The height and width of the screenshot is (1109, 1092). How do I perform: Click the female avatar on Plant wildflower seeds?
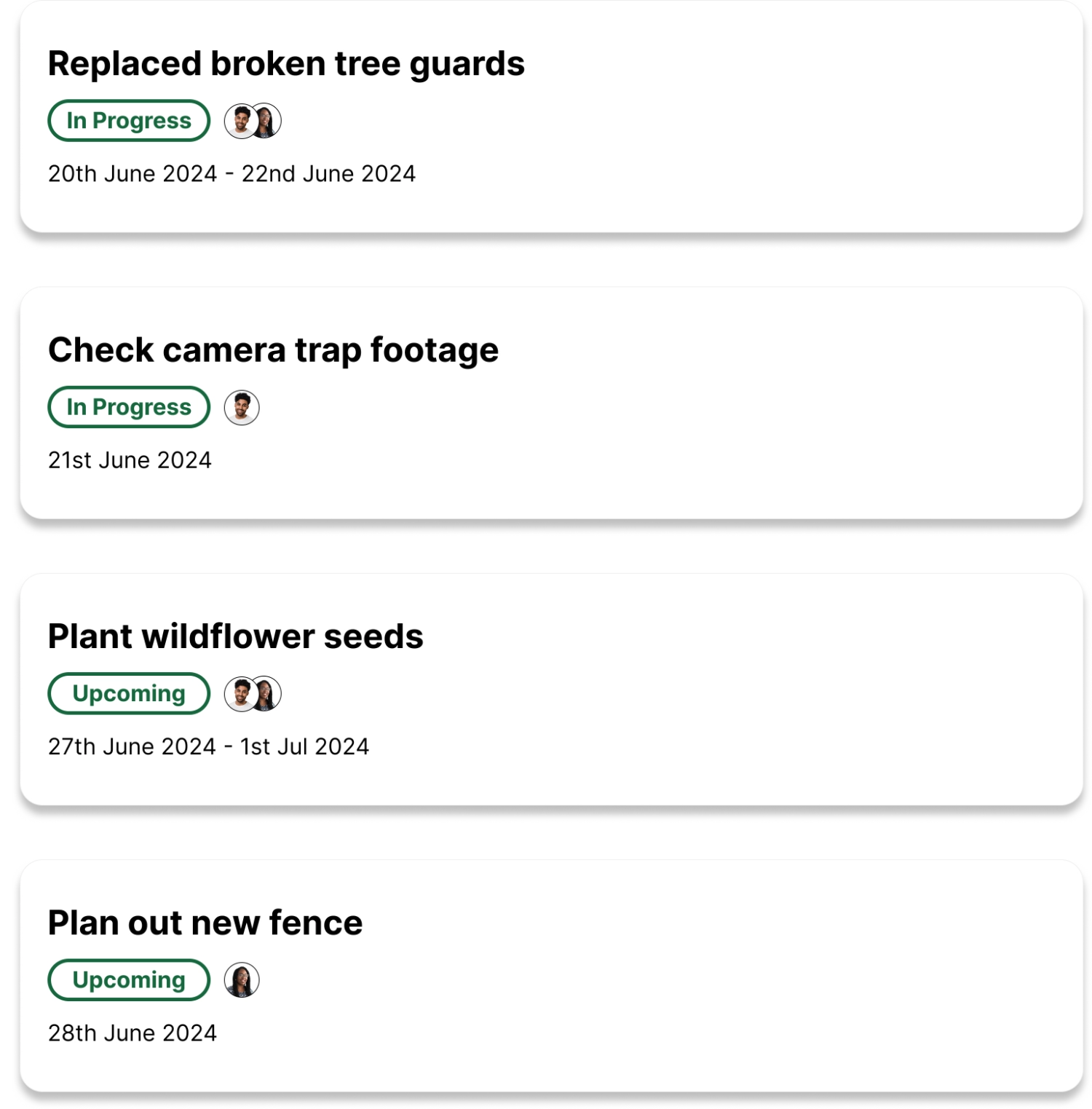click(268, 693)
